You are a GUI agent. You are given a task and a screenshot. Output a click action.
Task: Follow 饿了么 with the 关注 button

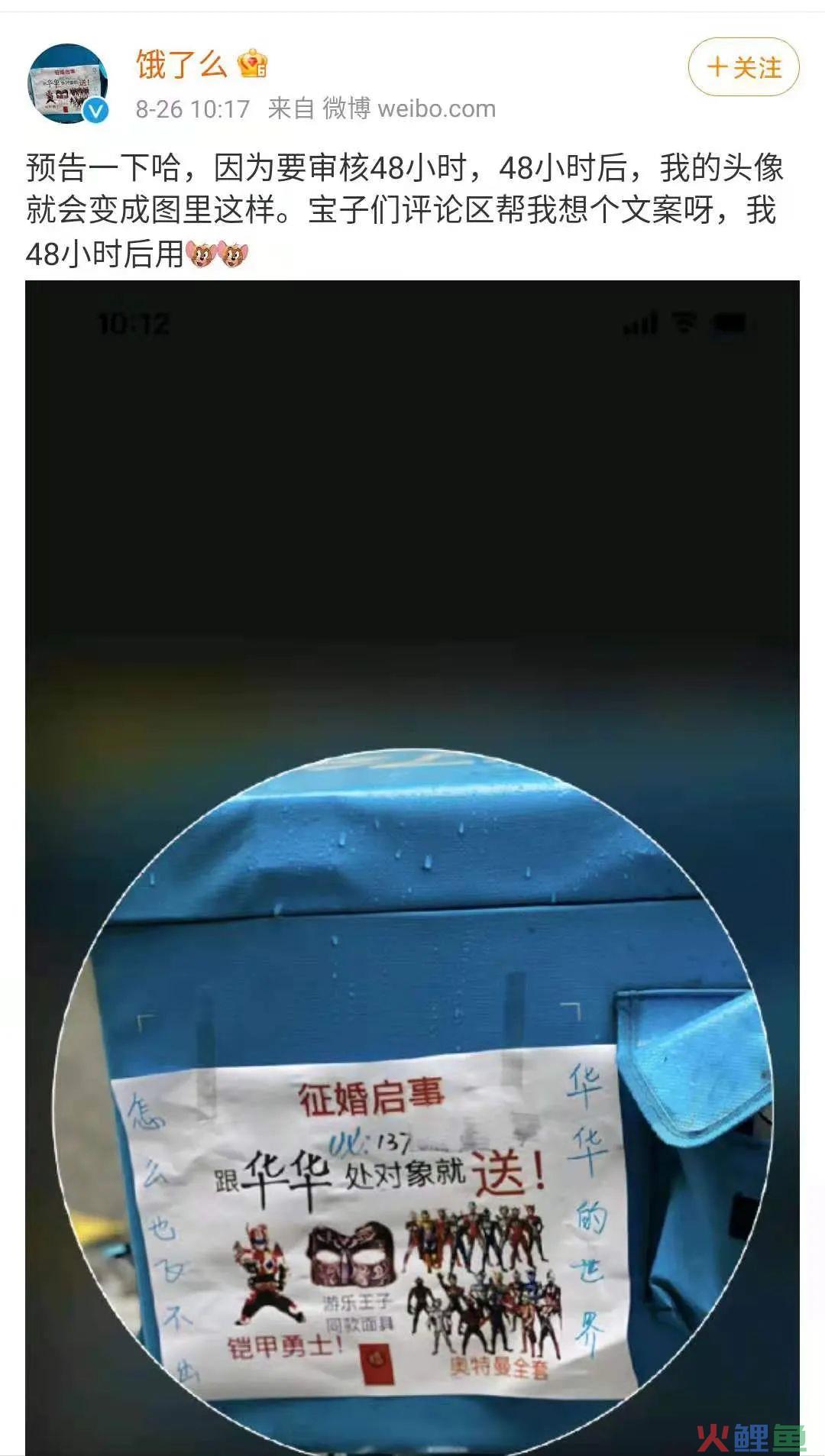tap(743, 67)
